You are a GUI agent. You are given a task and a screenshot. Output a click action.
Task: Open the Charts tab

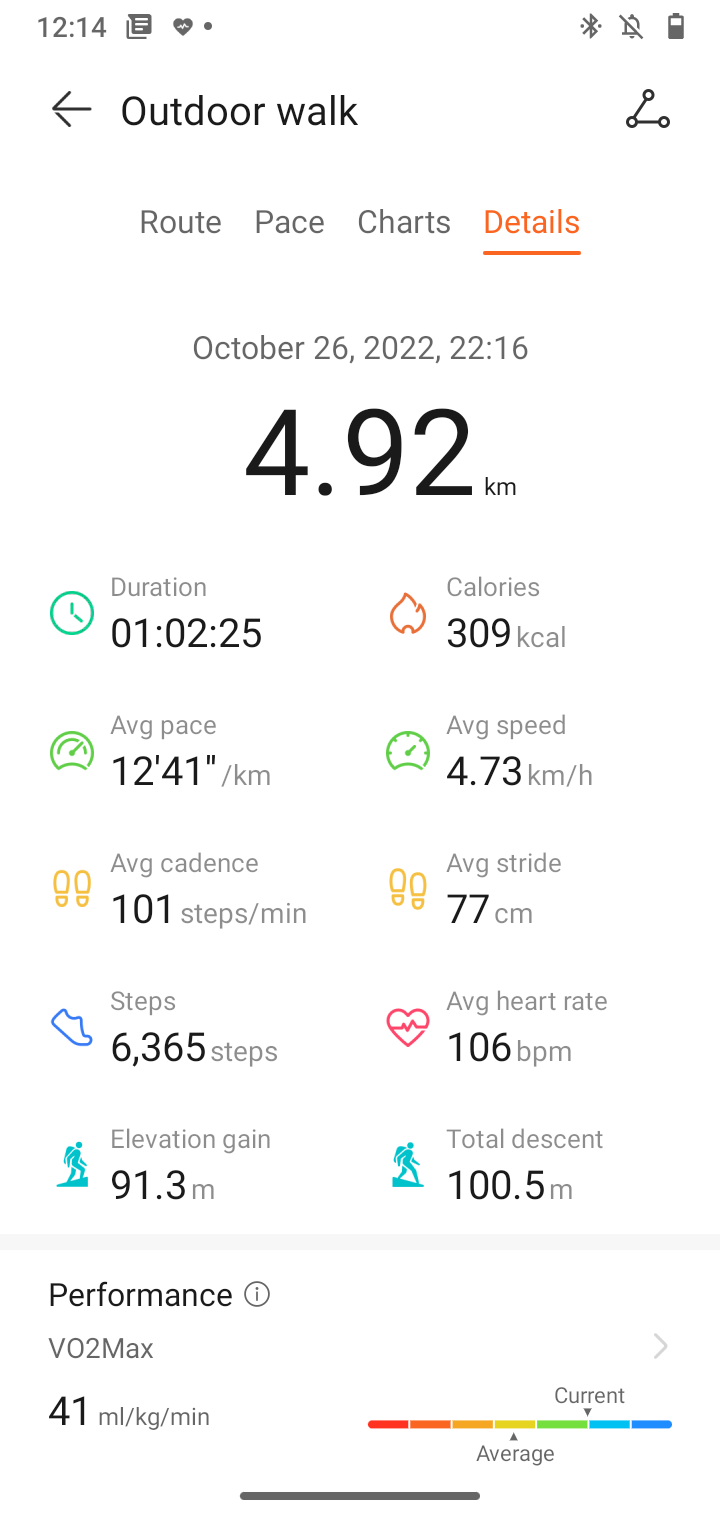(x=404, y=222)
